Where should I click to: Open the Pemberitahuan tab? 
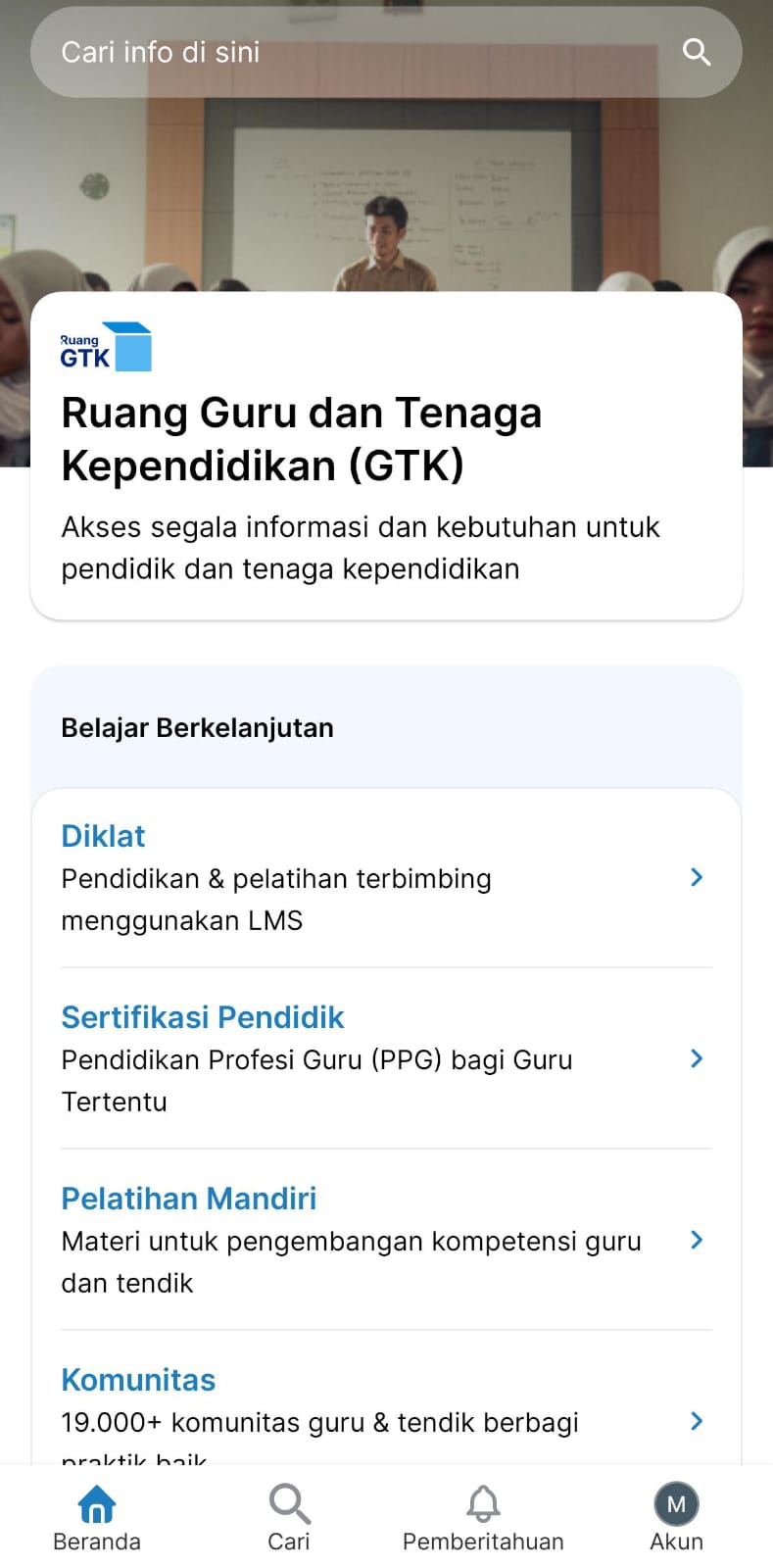(483, 1517)
